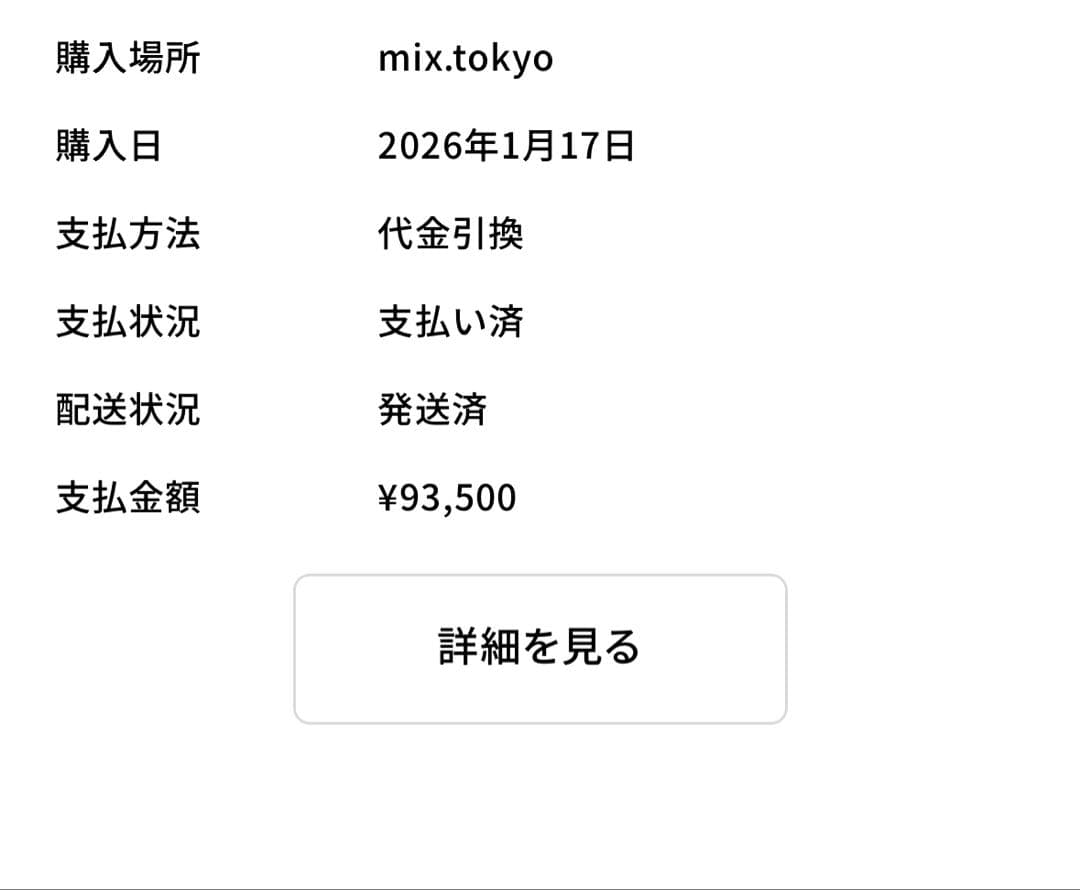Tap the 詳細を見る button

[x=540, y=648]
